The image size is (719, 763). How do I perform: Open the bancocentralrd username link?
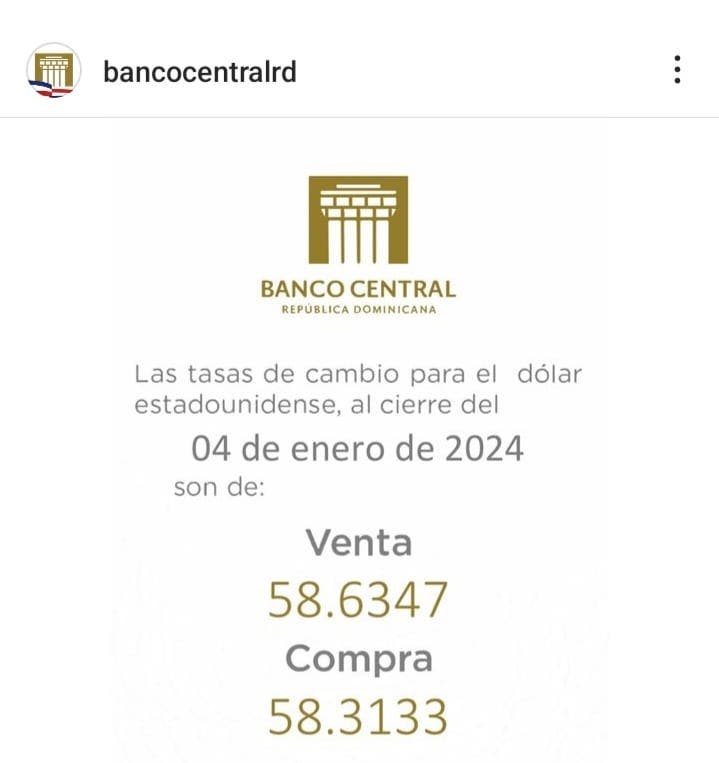(200, 72)
